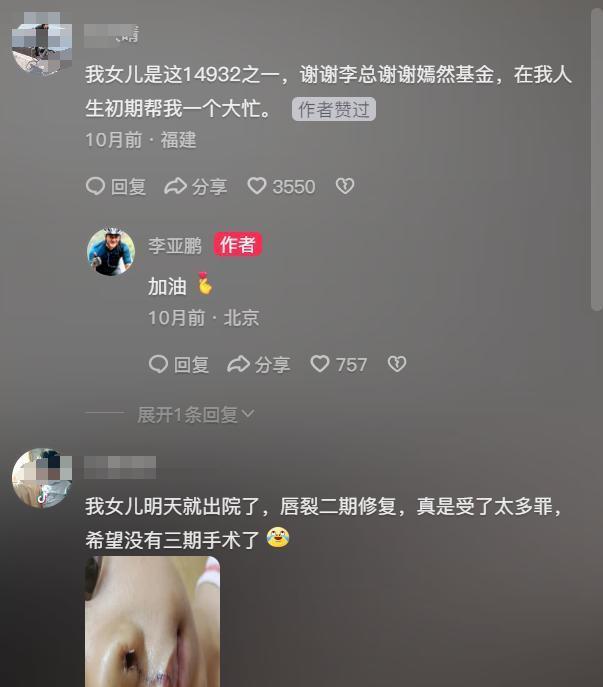The height and width of the screenshot is (687, 603).
Task: Open the photo attached to 唇裂二期修复 comment
Action: click(152, 620)
